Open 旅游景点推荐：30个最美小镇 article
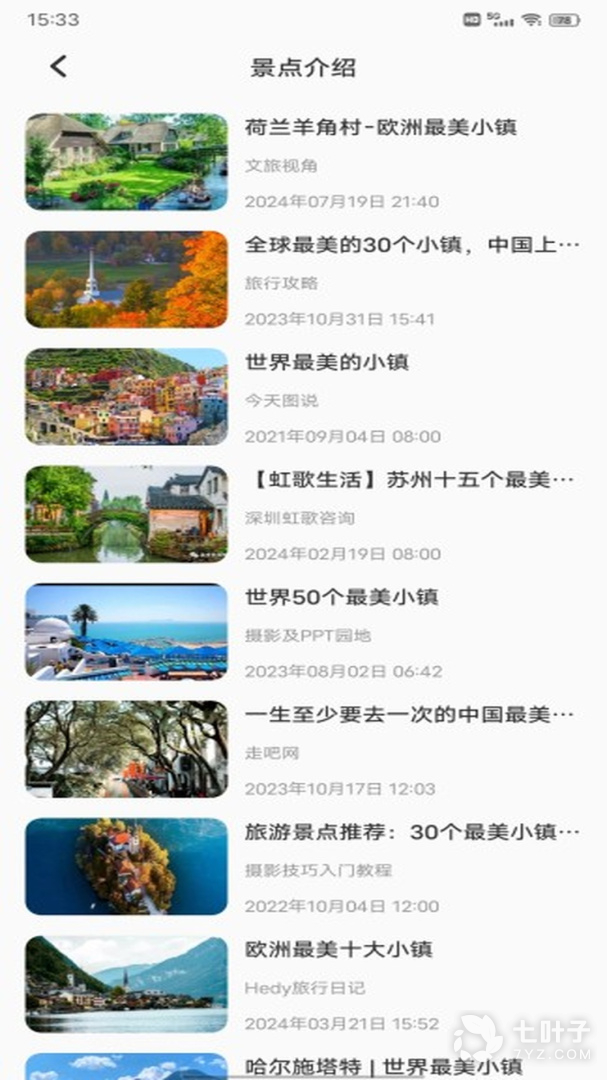 pyautogui.click(x=303, y=866)
